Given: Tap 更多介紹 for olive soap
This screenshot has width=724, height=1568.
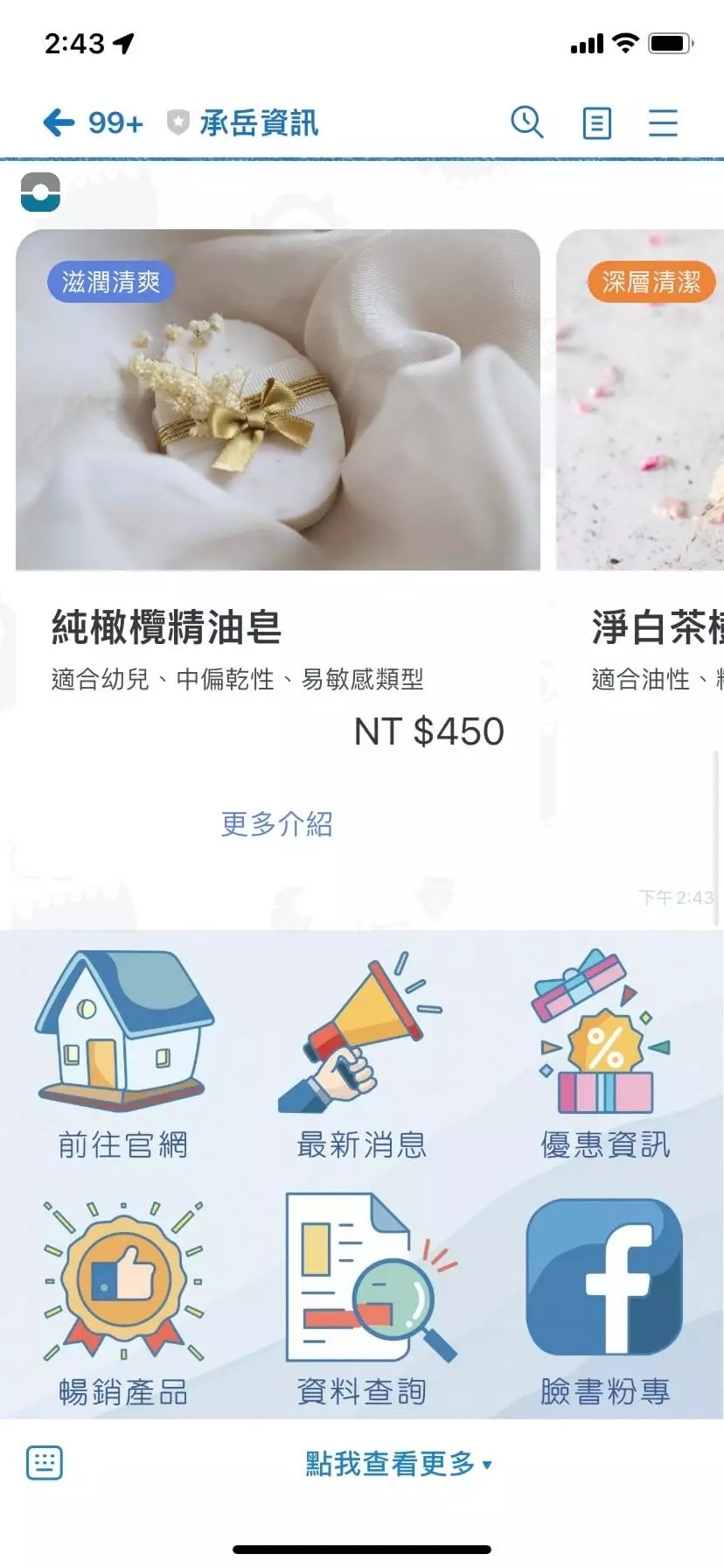Looking at the screenshot, I should (x=276, y=823).
